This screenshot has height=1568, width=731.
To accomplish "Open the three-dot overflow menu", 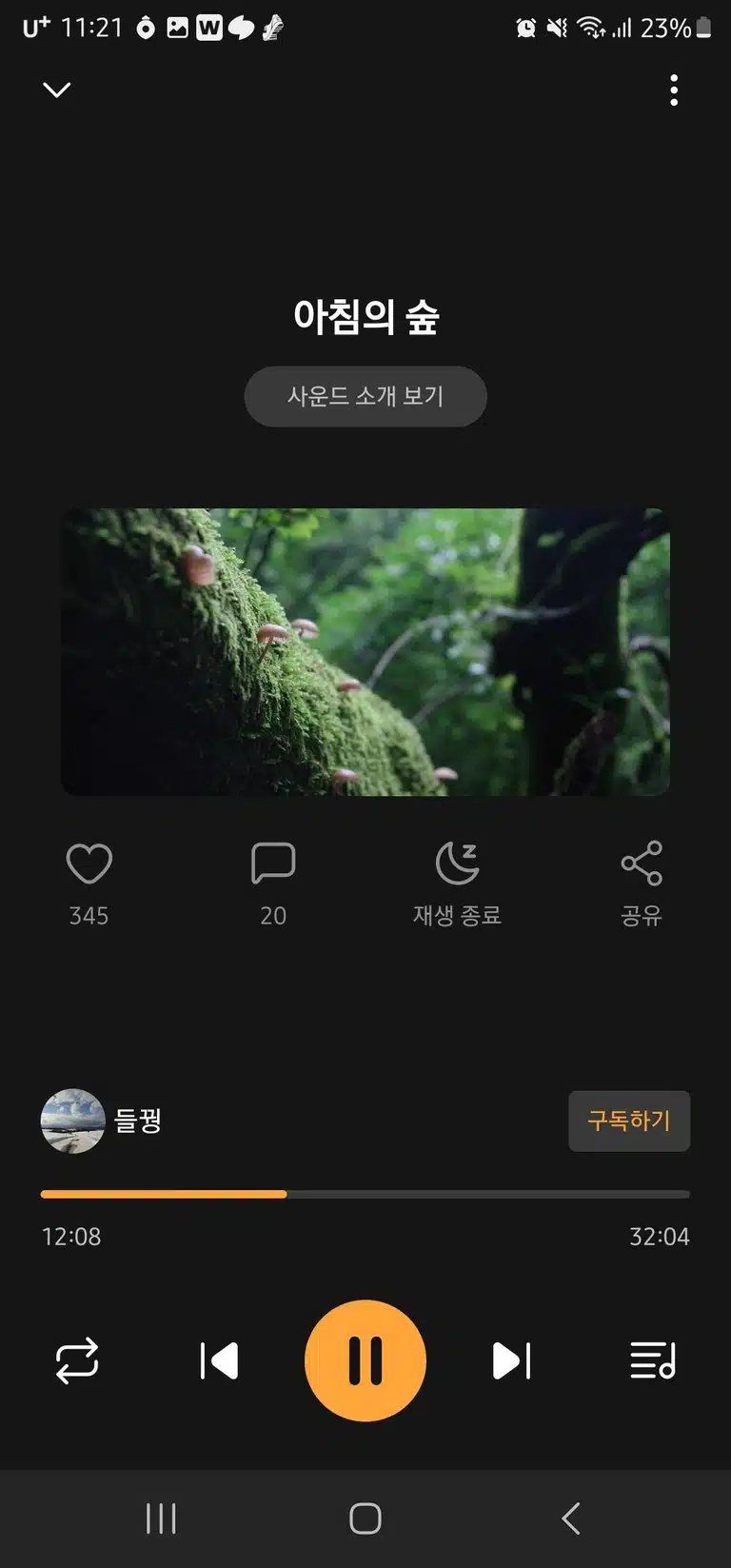I will tap(674, 90).
